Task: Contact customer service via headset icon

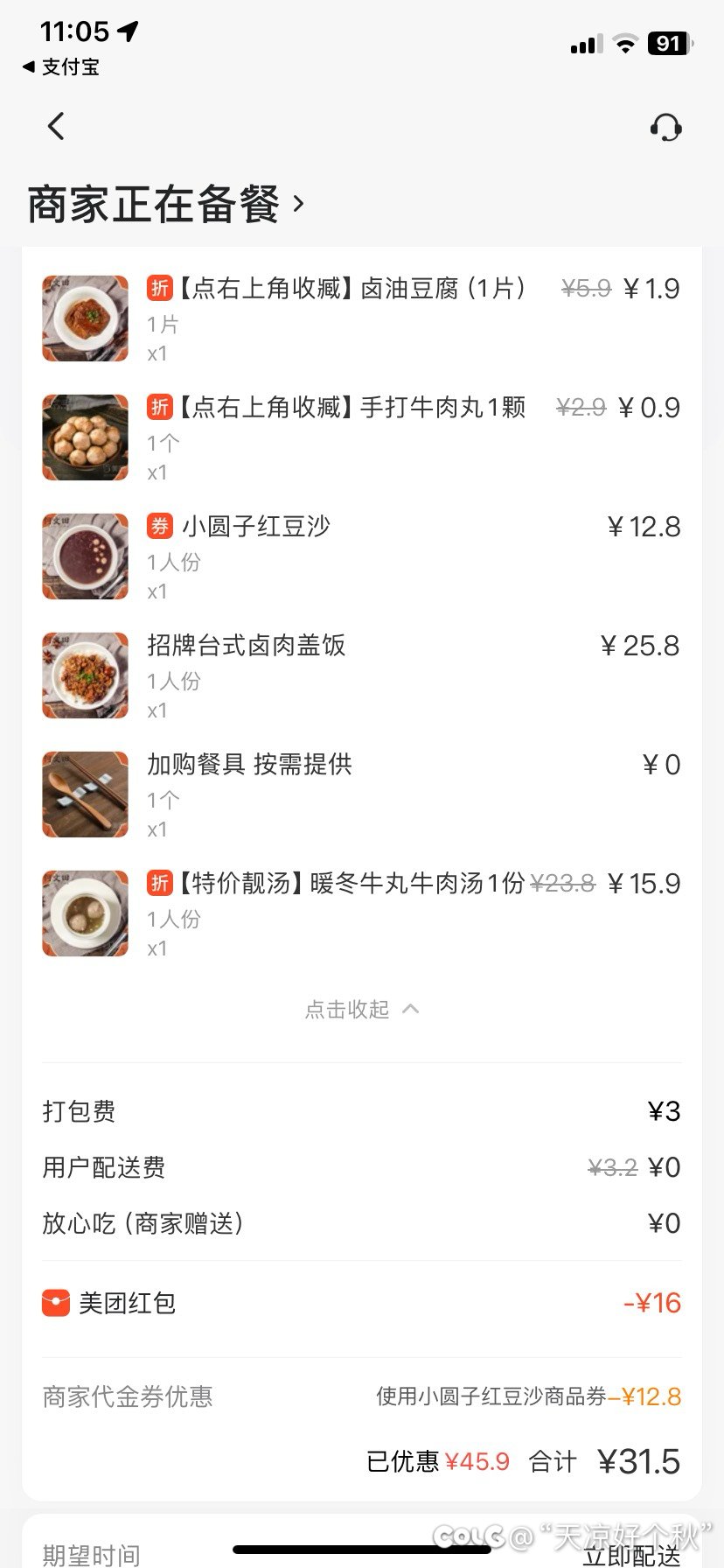Action: [x=665, y=128]
